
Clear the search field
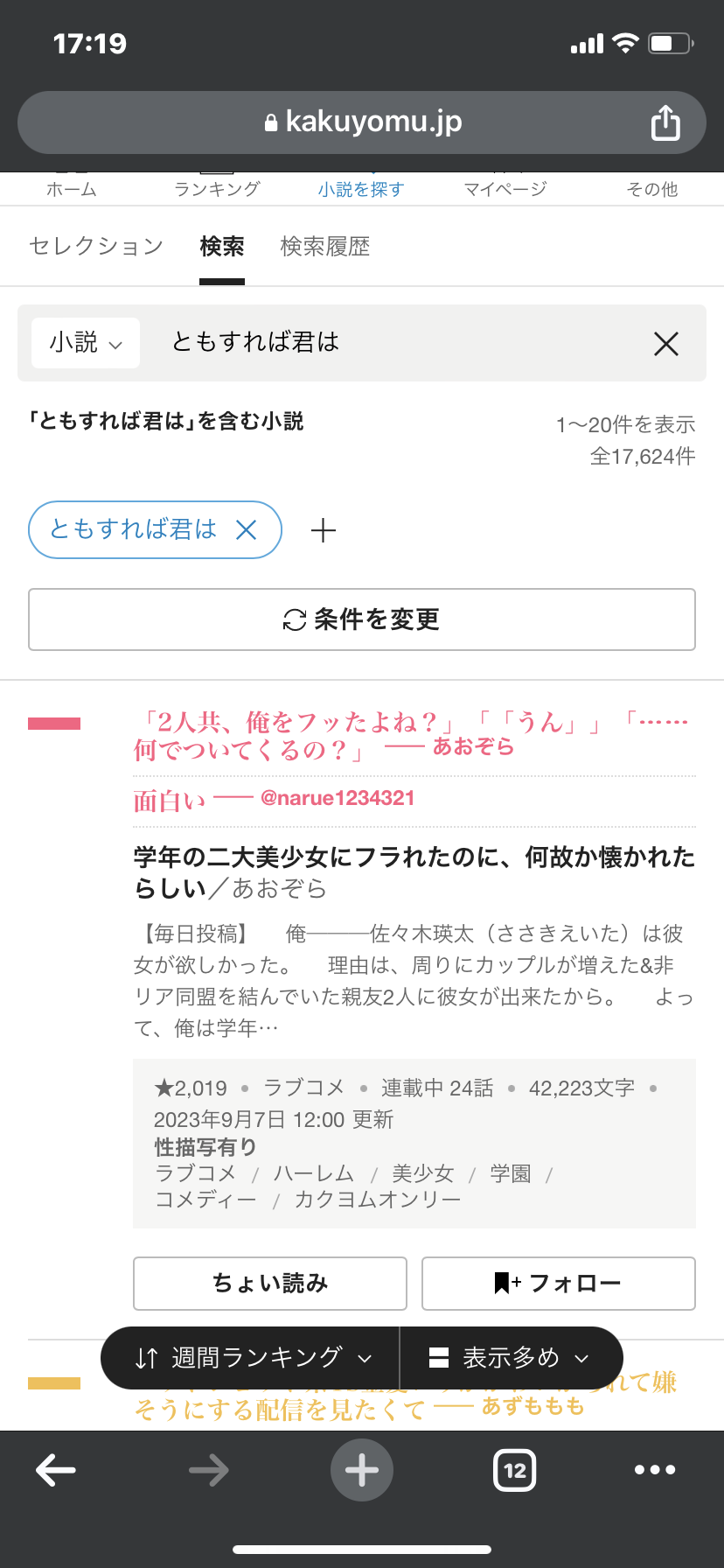666,344
